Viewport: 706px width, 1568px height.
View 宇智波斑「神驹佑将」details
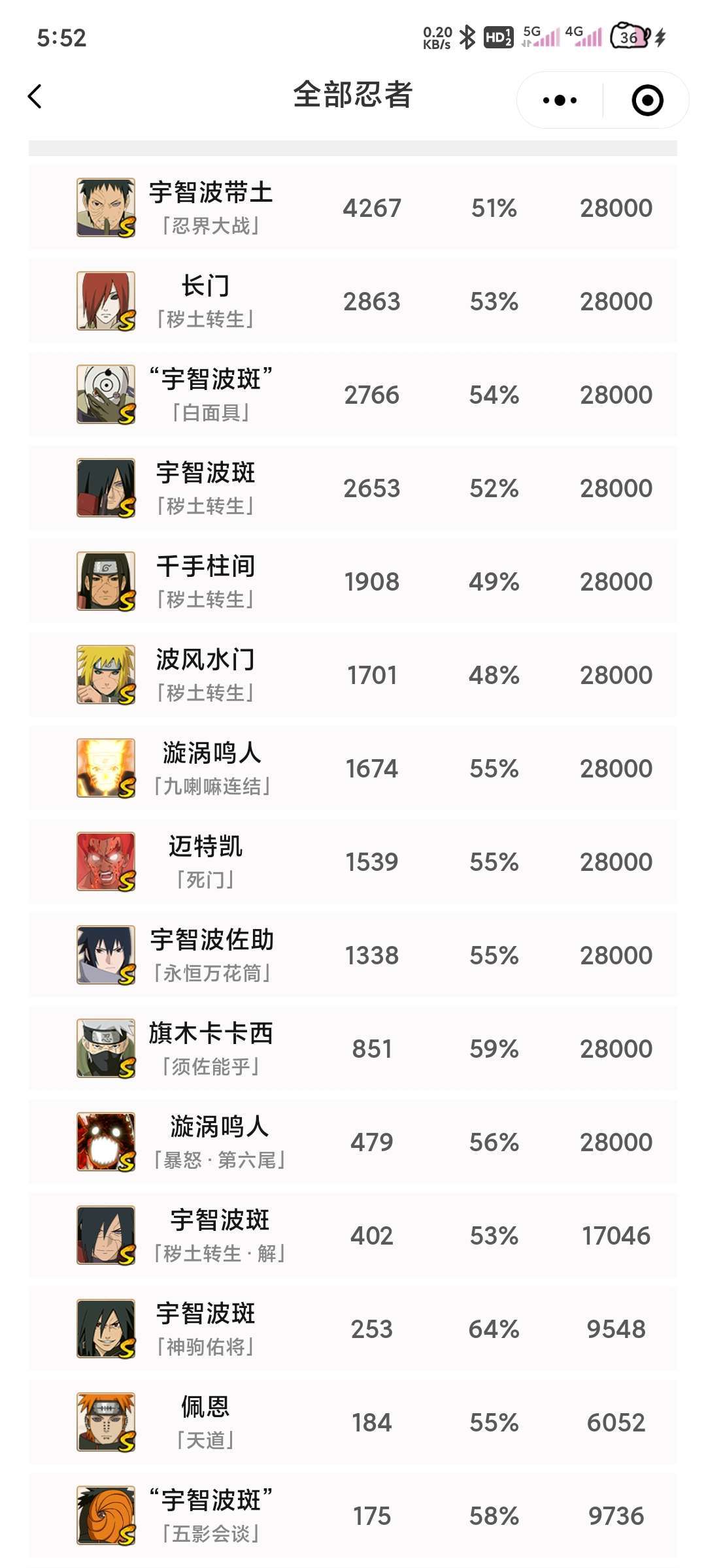353,1329
